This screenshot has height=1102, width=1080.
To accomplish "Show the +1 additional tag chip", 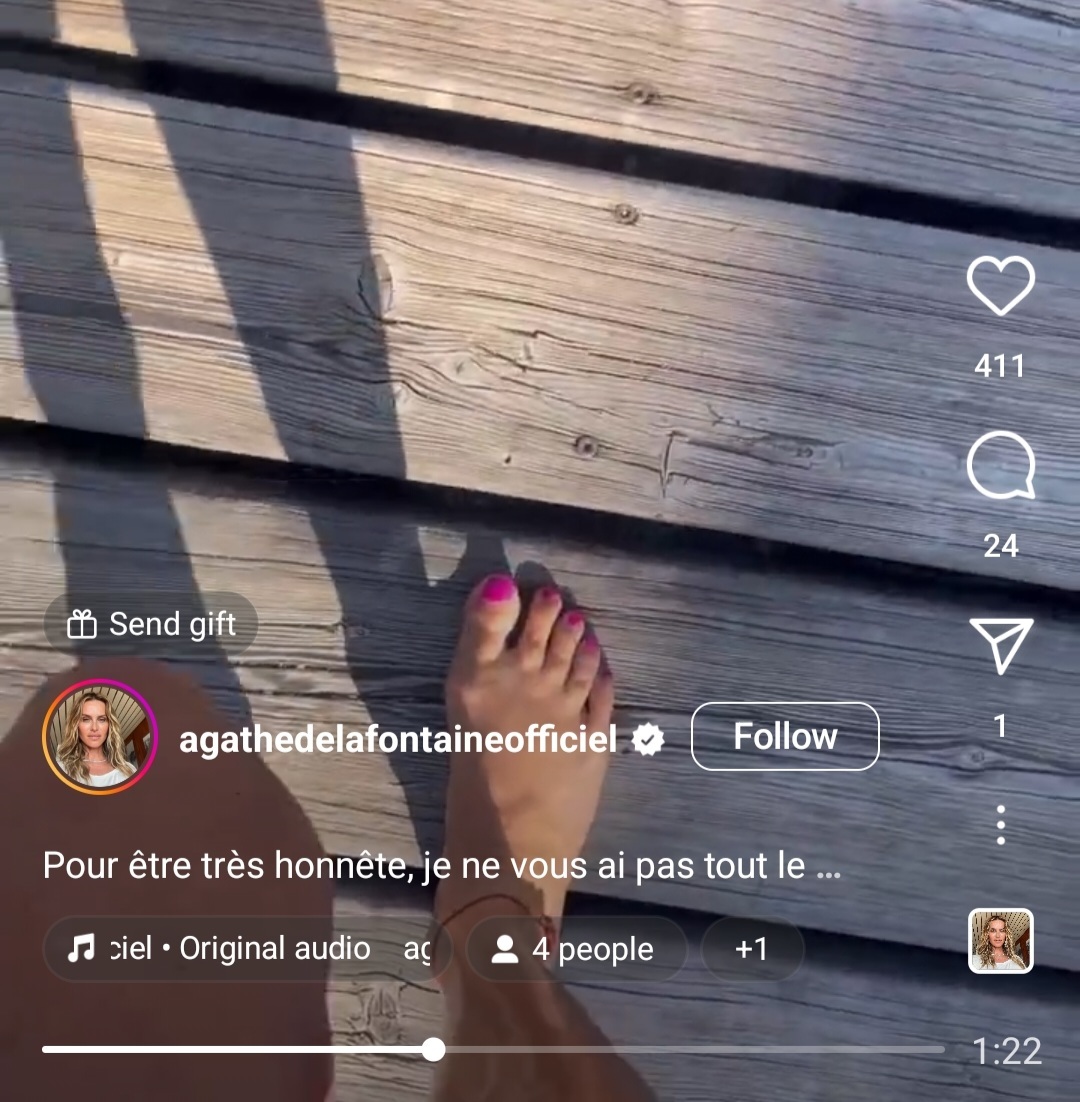I will (x=751, y=949).
